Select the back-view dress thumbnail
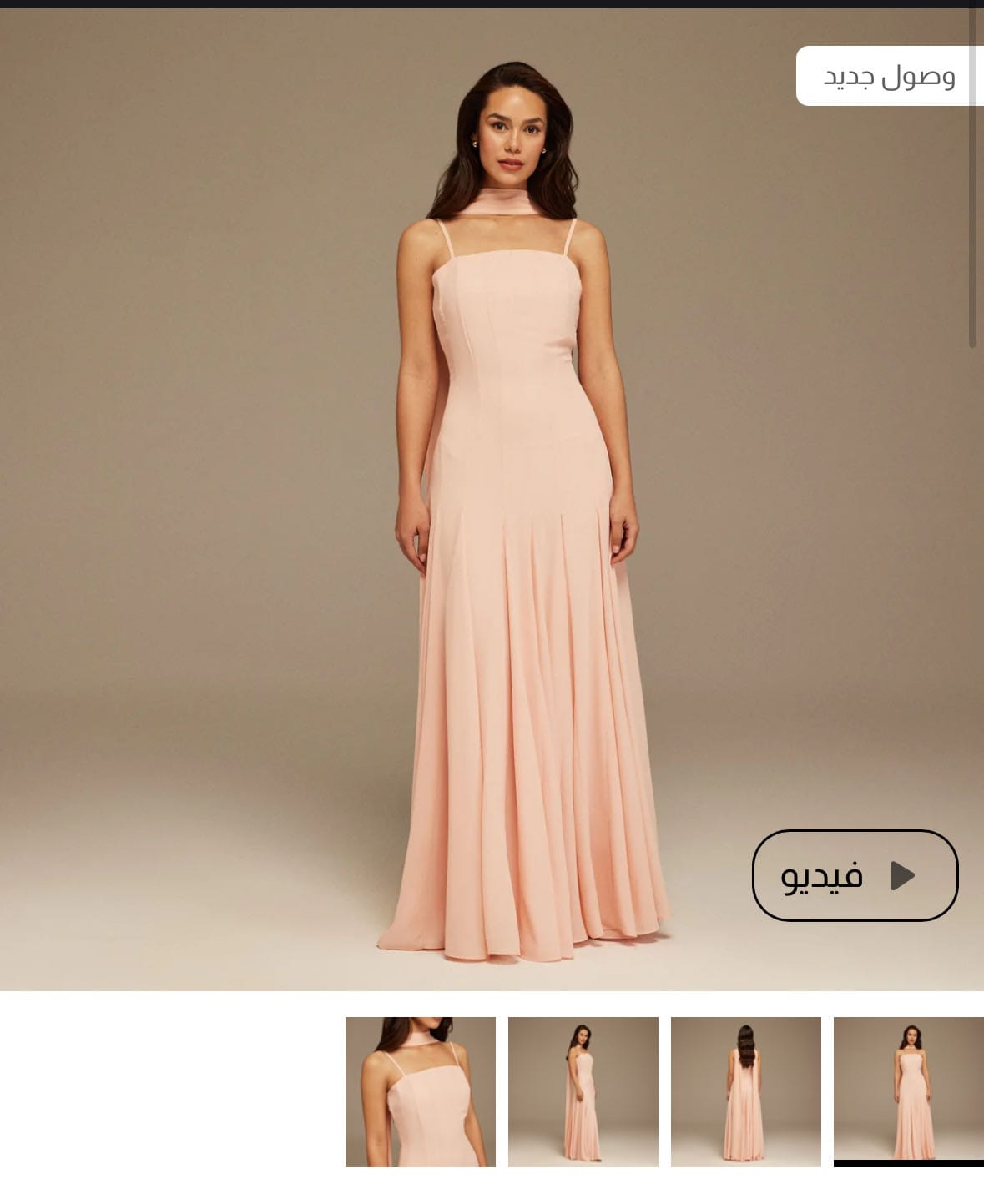Screen dimensions: 984x1204 [745, 1091]
